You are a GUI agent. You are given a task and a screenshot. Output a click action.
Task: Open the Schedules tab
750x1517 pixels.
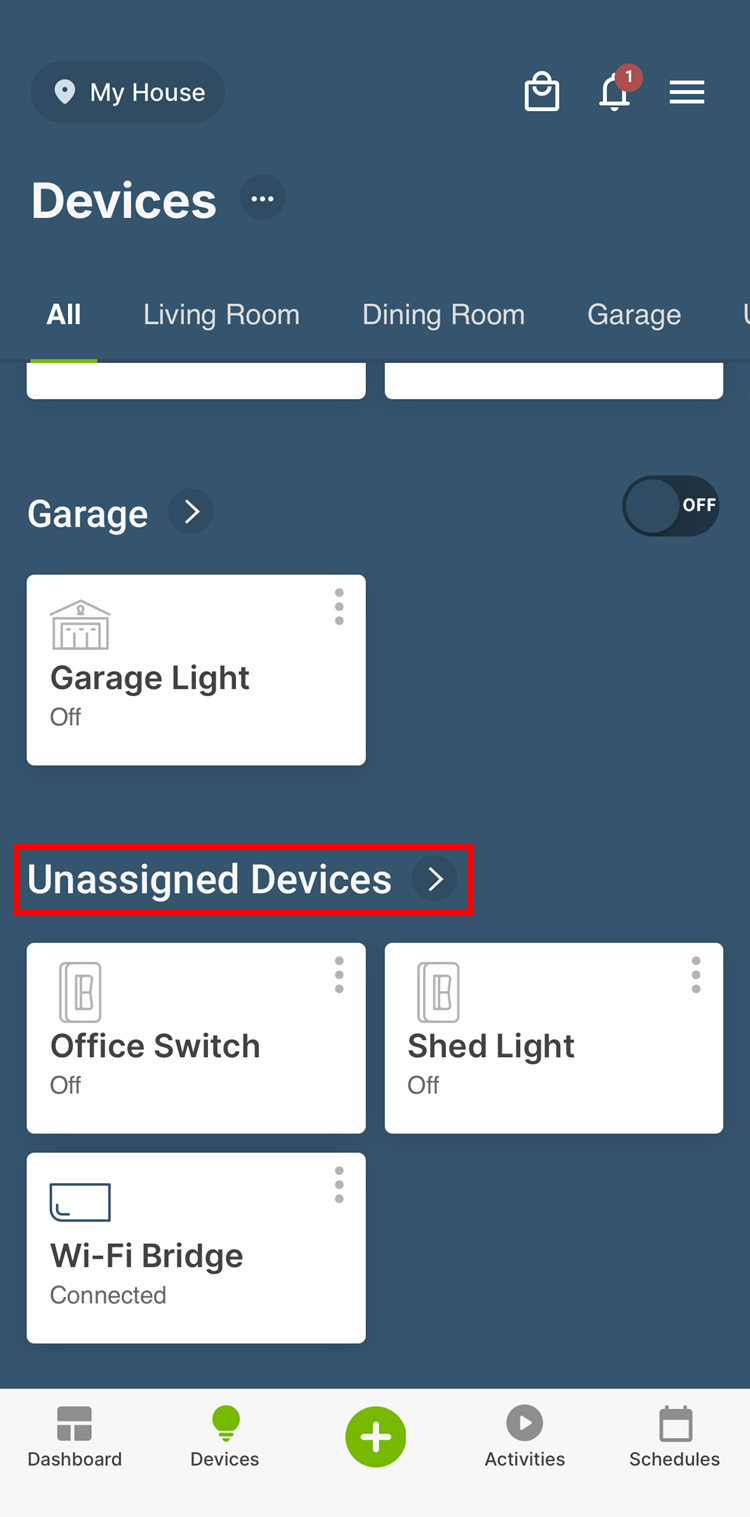[x=675, y=1438]
